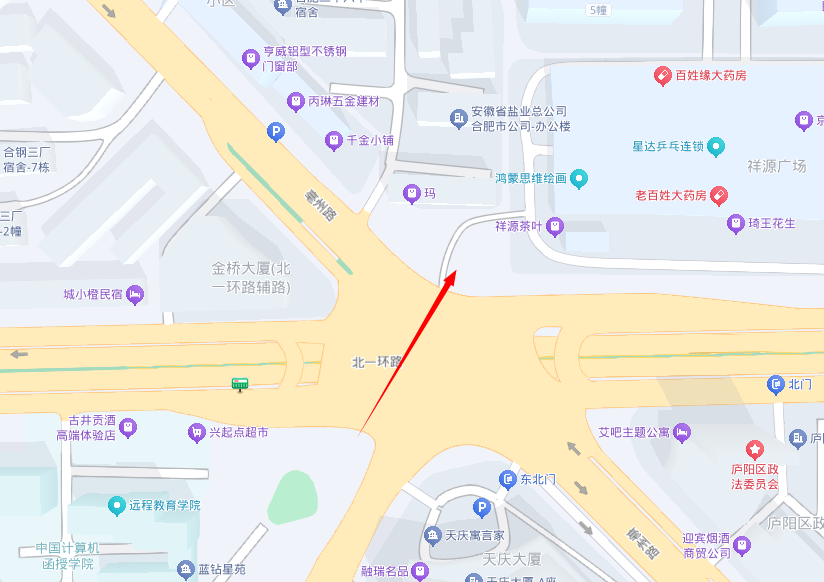824x582 pixels.
Task: Tap the 祥源茶叶 shop marker
Action: pyautogui.click(x=556, y=226)
